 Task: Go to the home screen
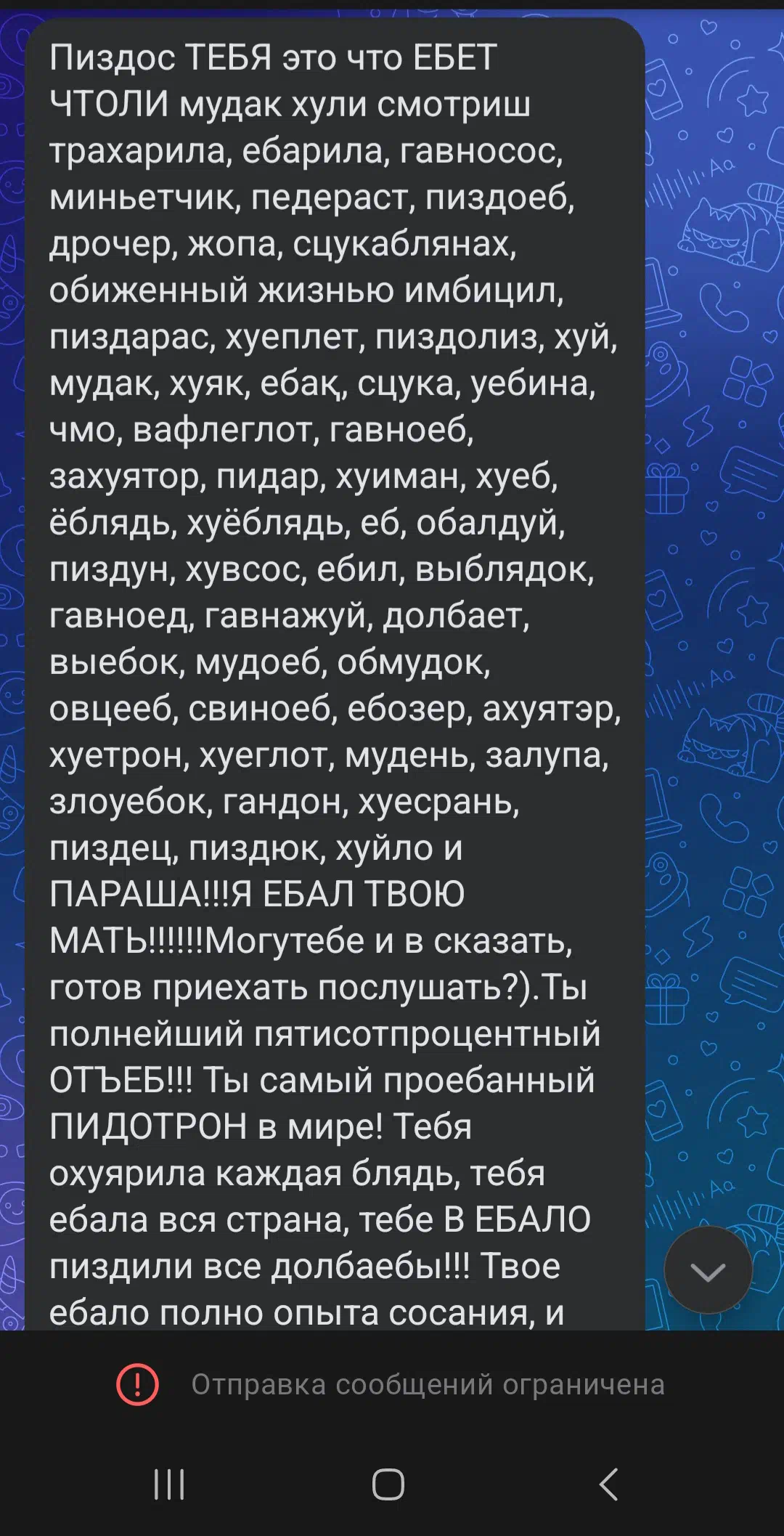pyautogui.click(x=388, y=1484)
